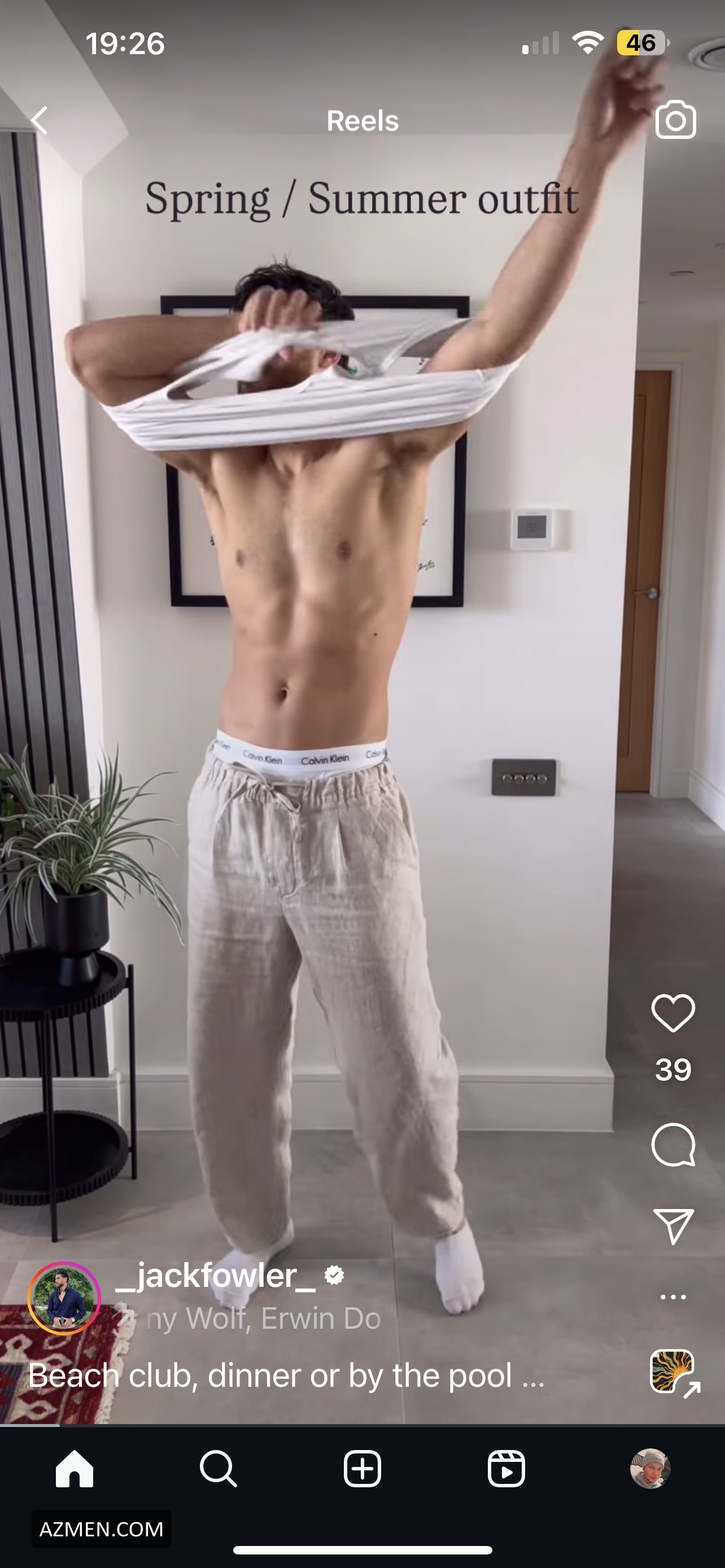The width and height of the screenshot is (725, 1568).
Task: Open the _jackfowler_ username profile
Action: [x=215, y=1274]
